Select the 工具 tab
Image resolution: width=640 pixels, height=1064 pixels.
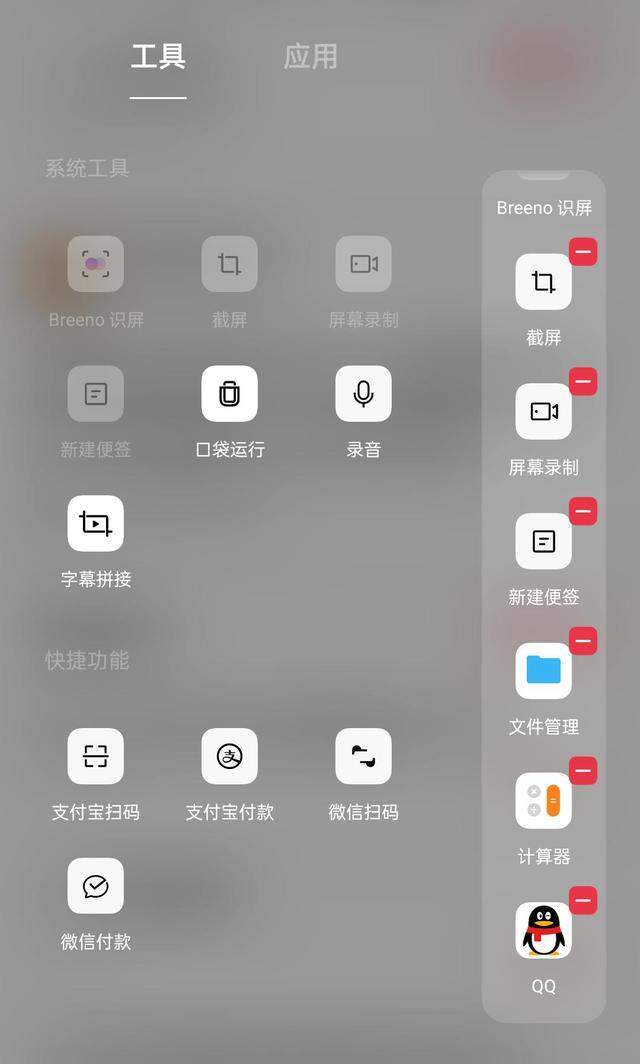pos(158,57)
